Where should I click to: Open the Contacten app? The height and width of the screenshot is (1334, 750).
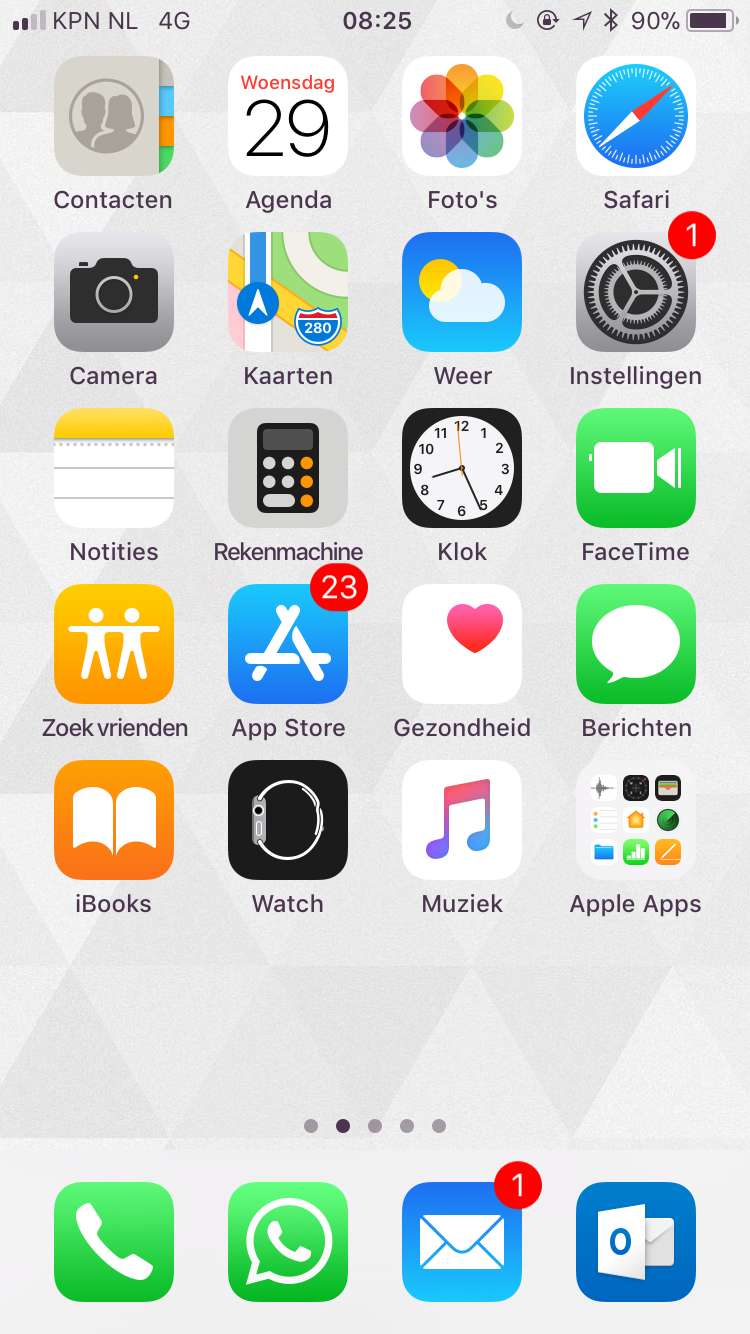pyautogui.click(x=114, y=116)
